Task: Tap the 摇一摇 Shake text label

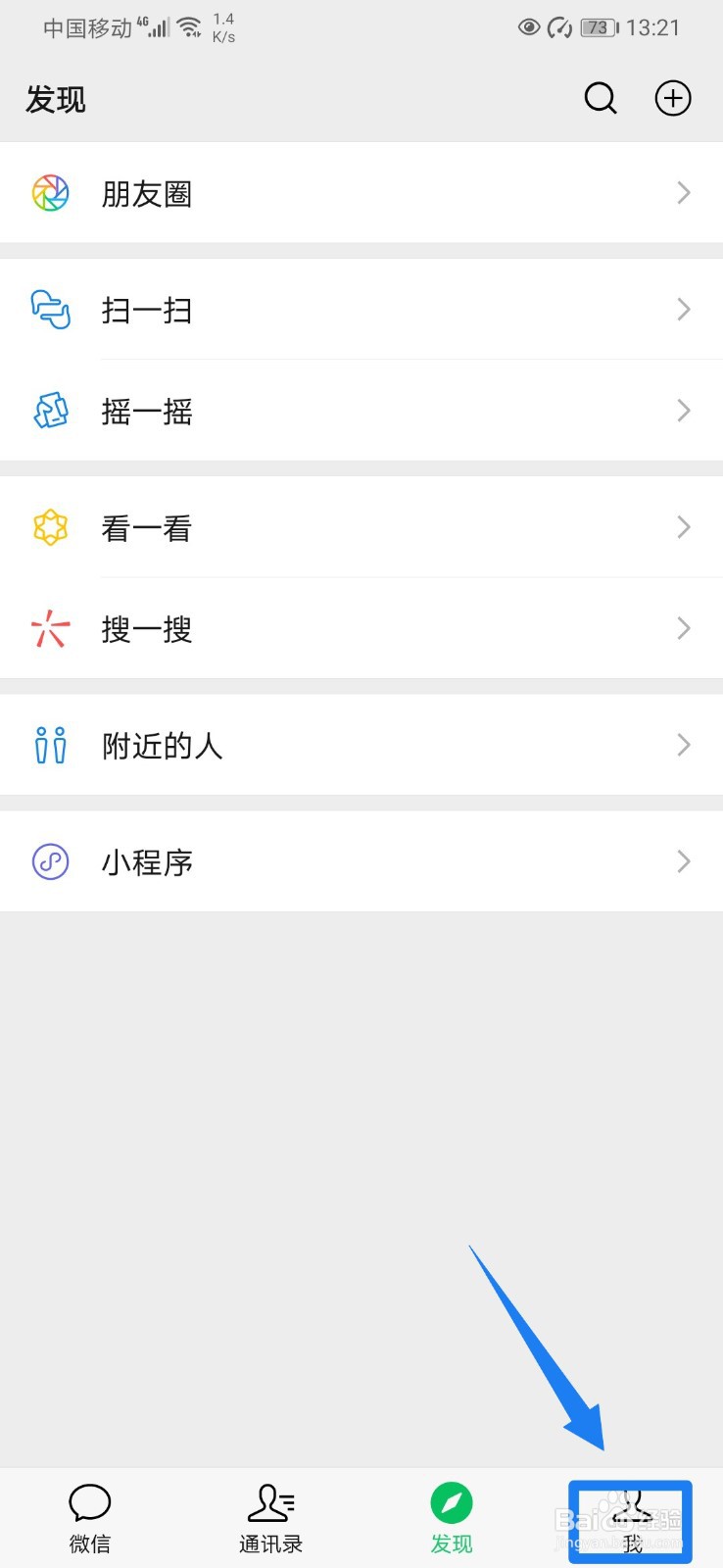Action: [146, 411]
